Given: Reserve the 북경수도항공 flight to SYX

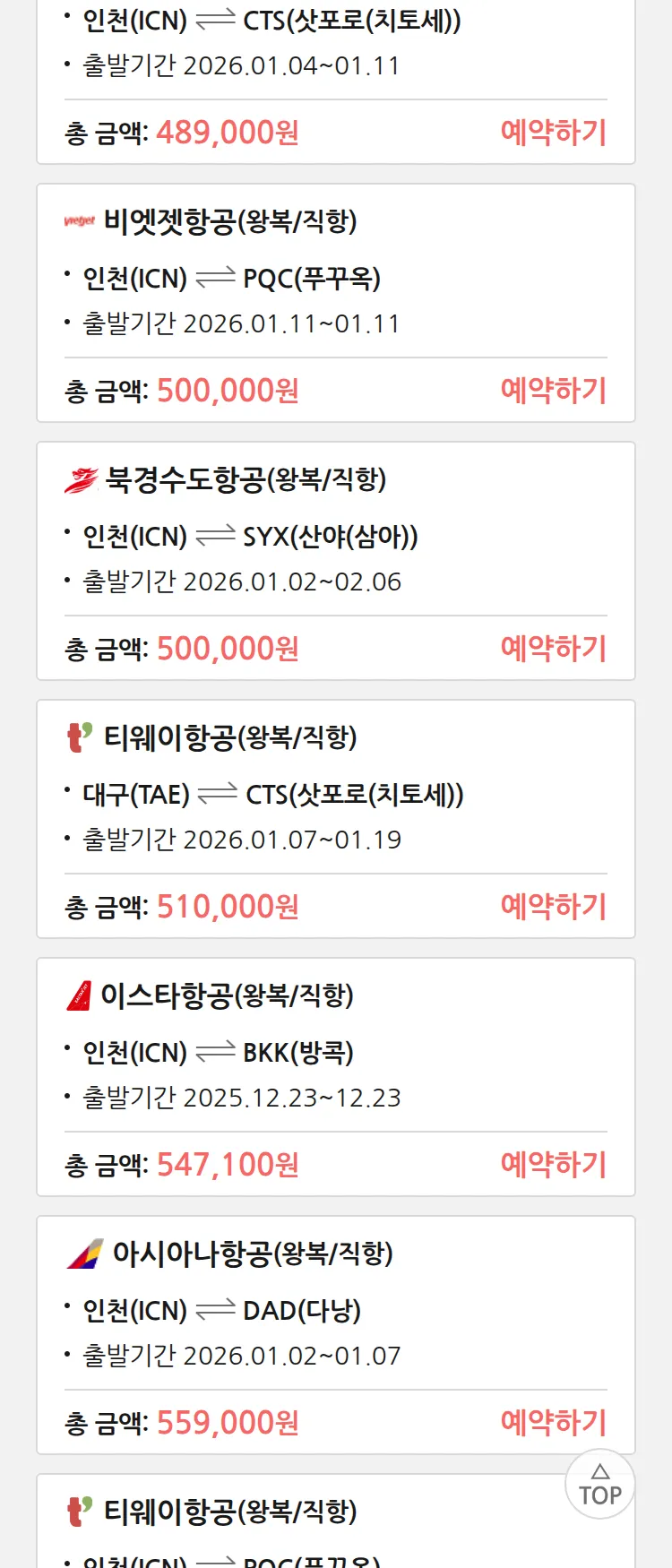Looking at the screenshot, I should tap(553, 649).
